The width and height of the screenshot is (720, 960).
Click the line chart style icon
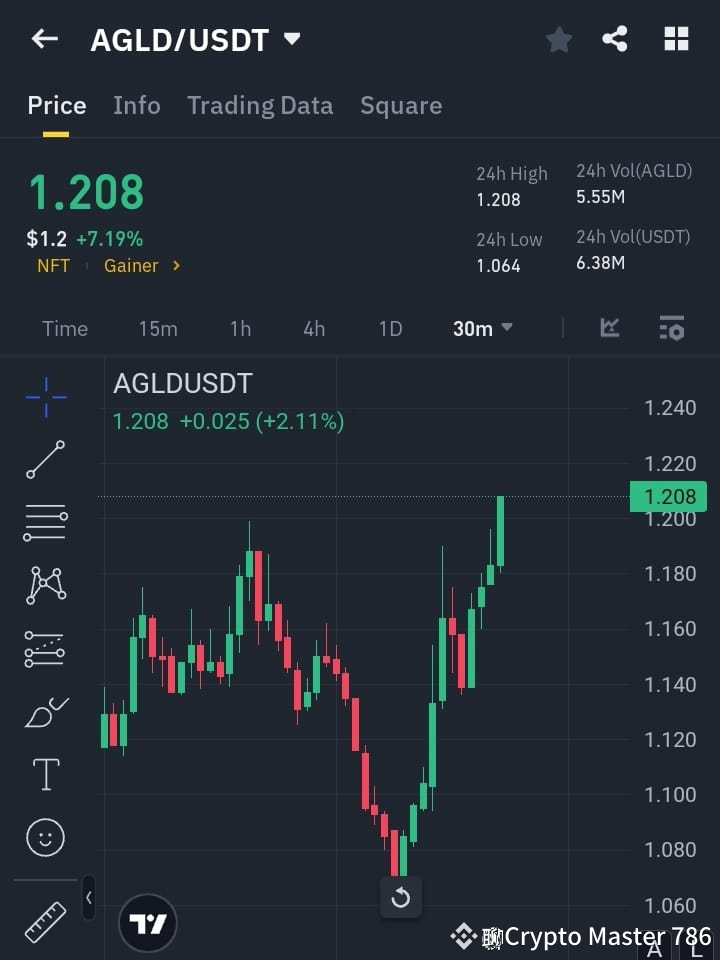coord(610,328)
